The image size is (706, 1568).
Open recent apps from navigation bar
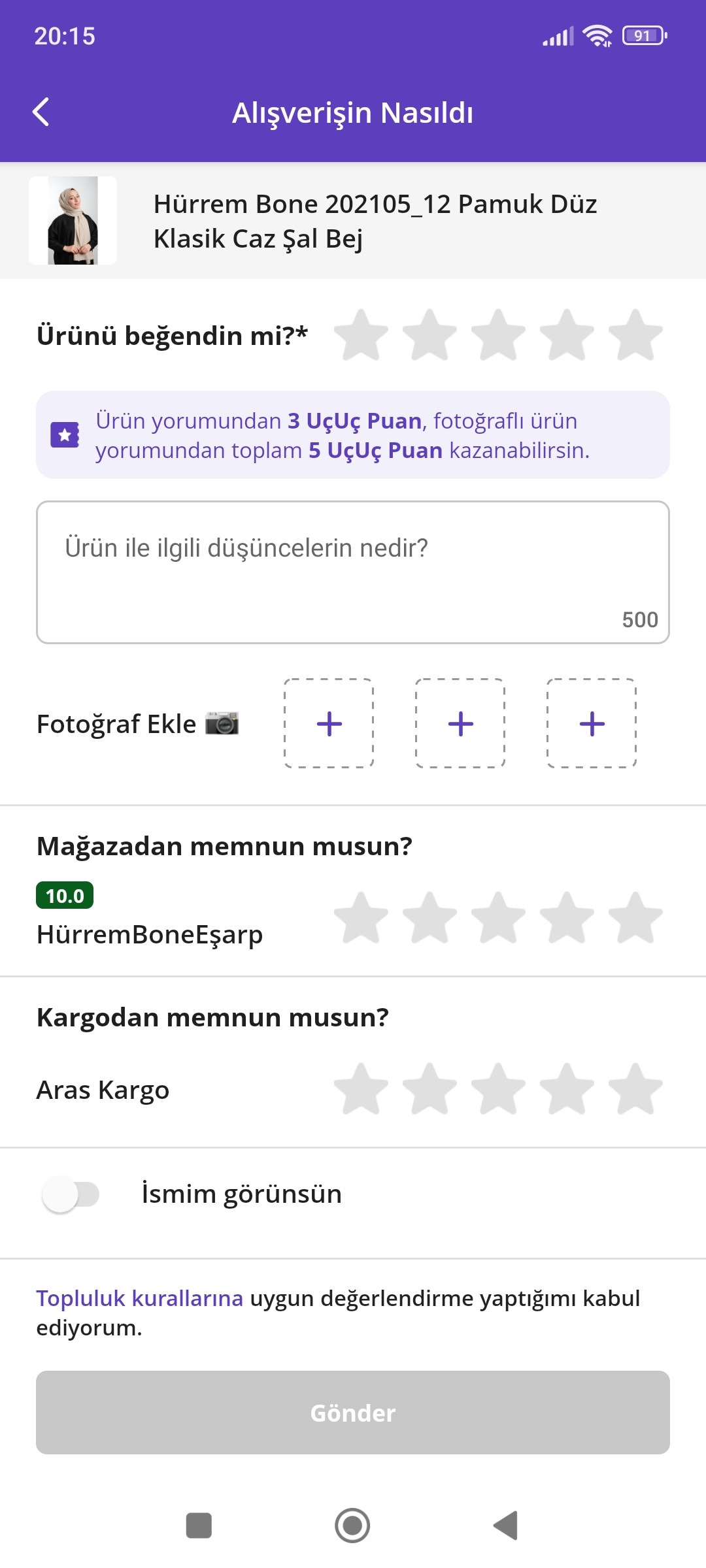point(199,1526)
